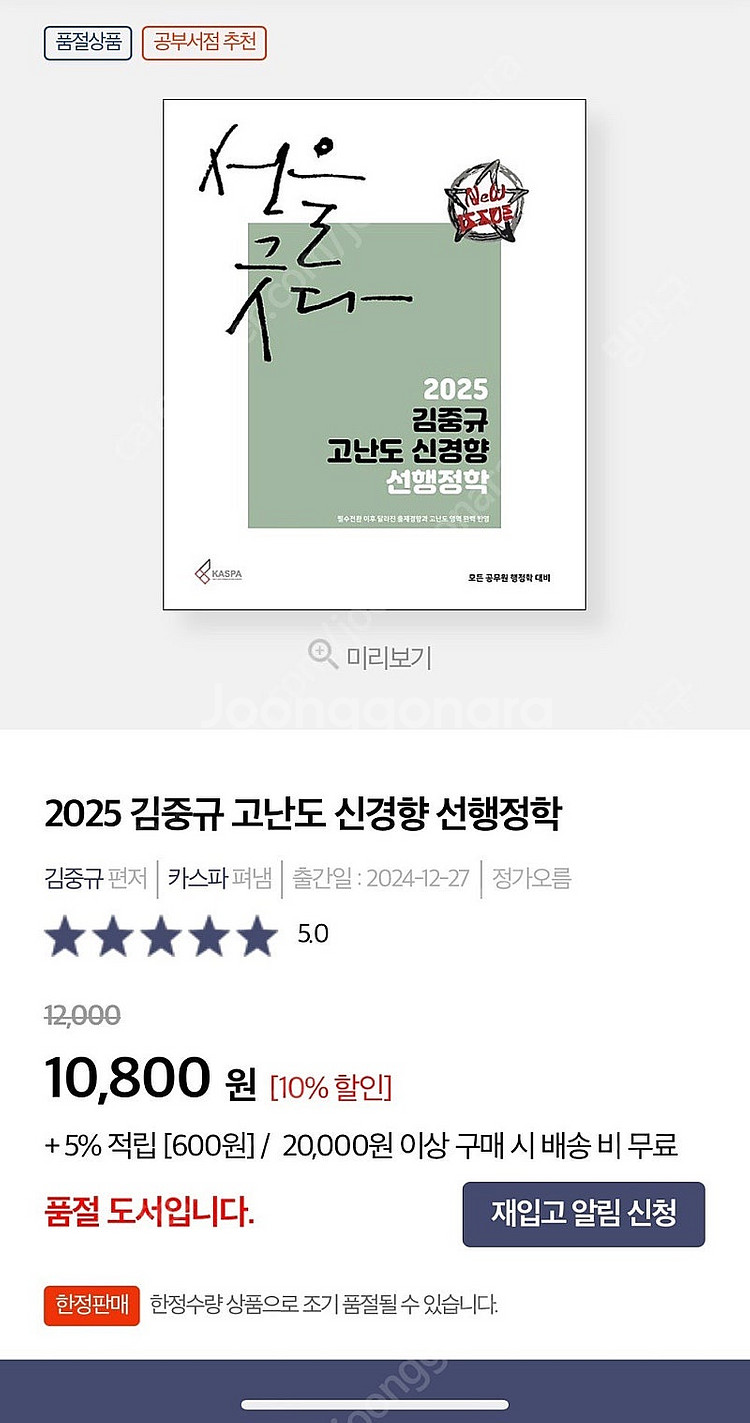
Task: Open author 김중규's page
Action: pyautogui.click(x=73, y=879)
